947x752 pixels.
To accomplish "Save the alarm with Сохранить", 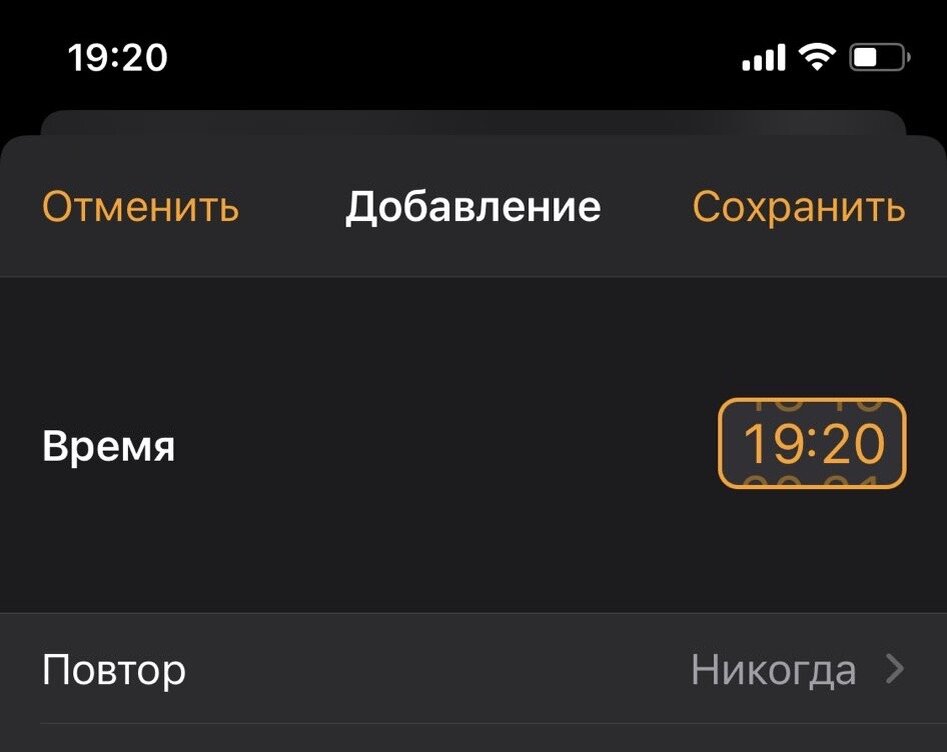I will tap(798, 208).
